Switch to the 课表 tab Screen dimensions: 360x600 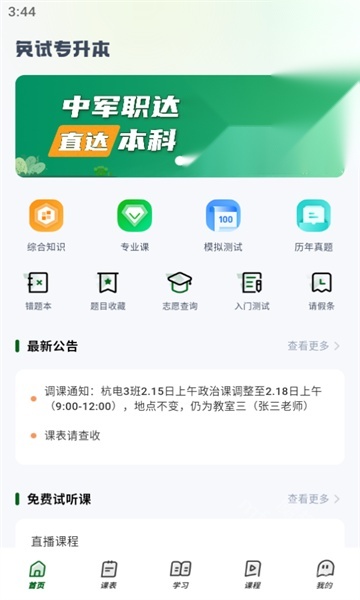[x=109, y=574]
